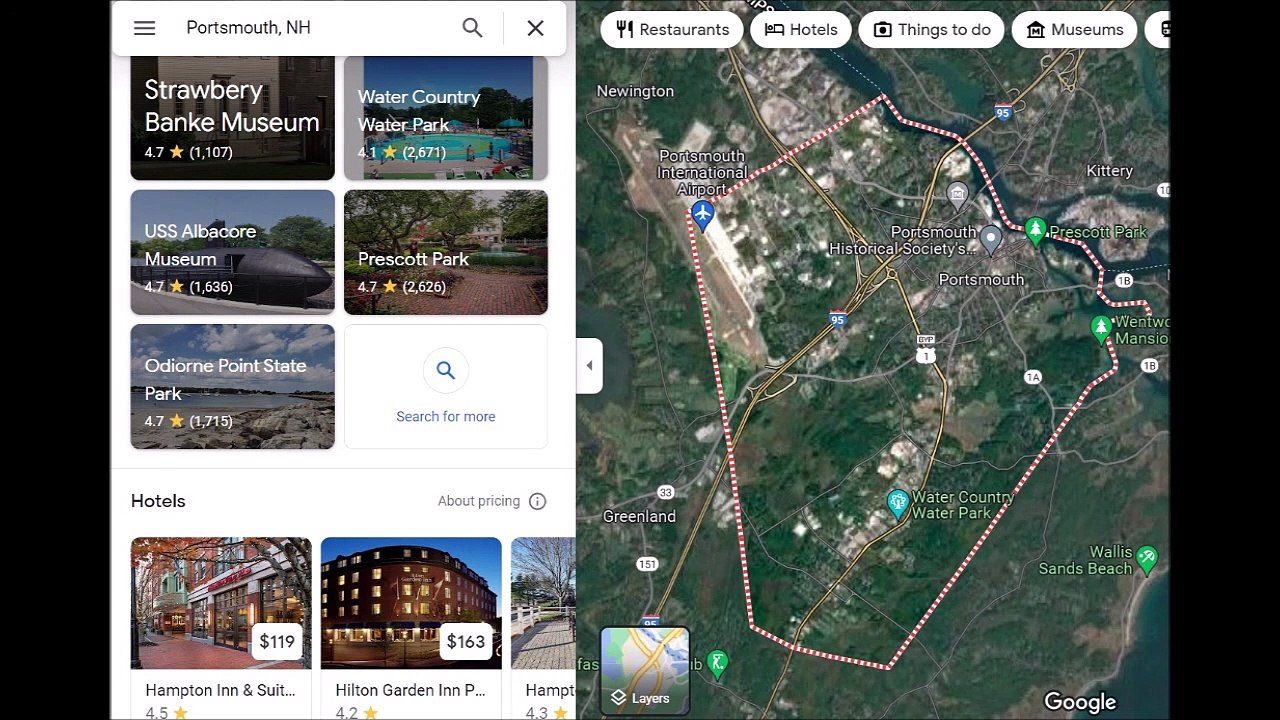Tap the search magnifier icon
The height and width of the screenshot is (720, 1280).
pyautogui.click(x=472, y=28)
